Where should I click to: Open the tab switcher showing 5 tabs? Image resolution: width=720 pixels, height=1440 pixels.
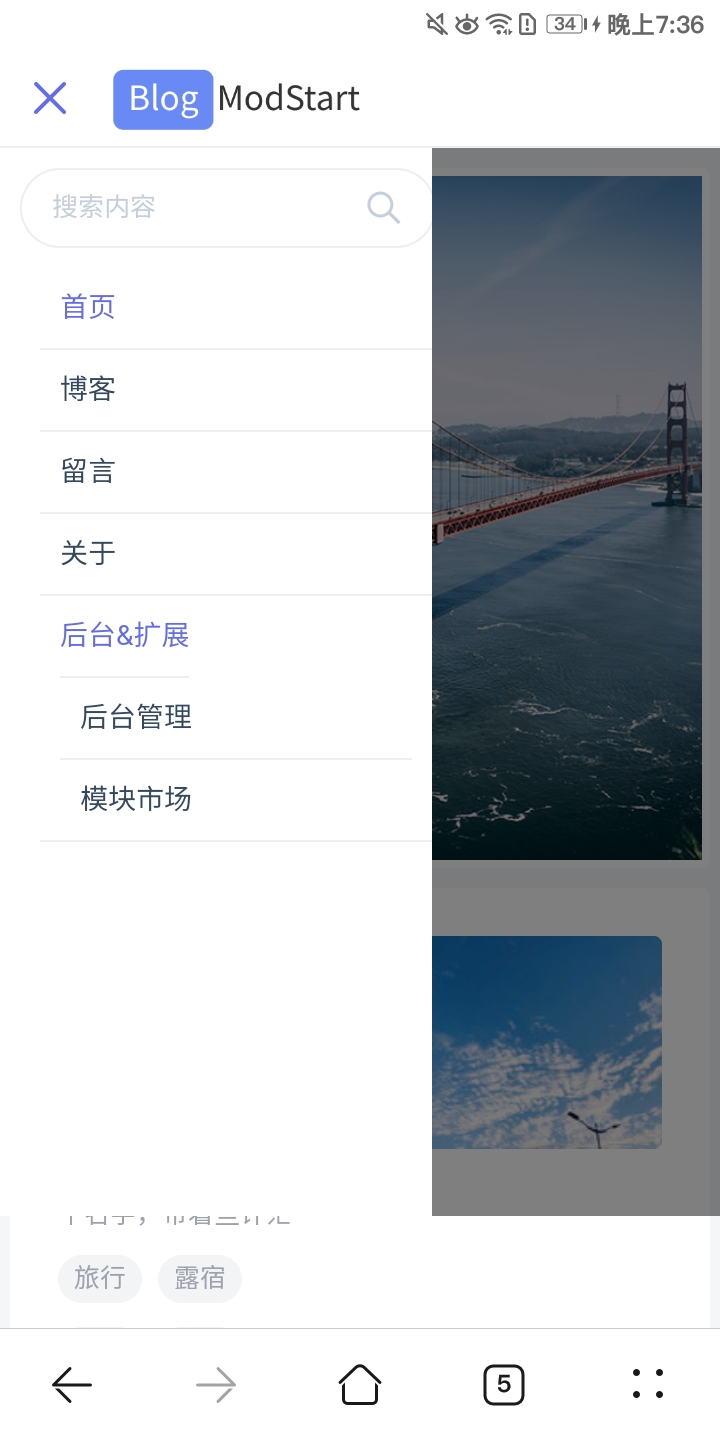pyautogui.click(x=504, y=1384)
